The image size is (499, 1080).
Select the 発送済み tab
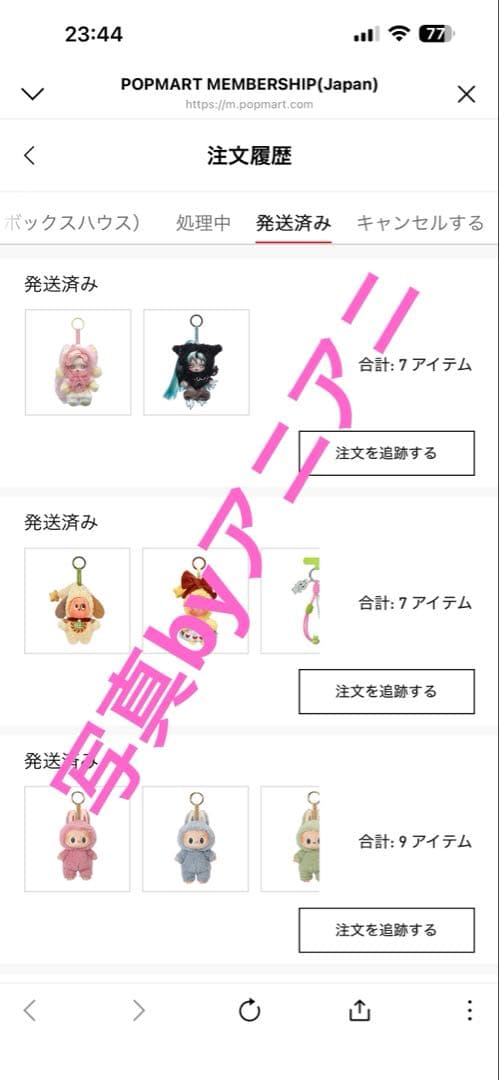(x=294, y=223)
